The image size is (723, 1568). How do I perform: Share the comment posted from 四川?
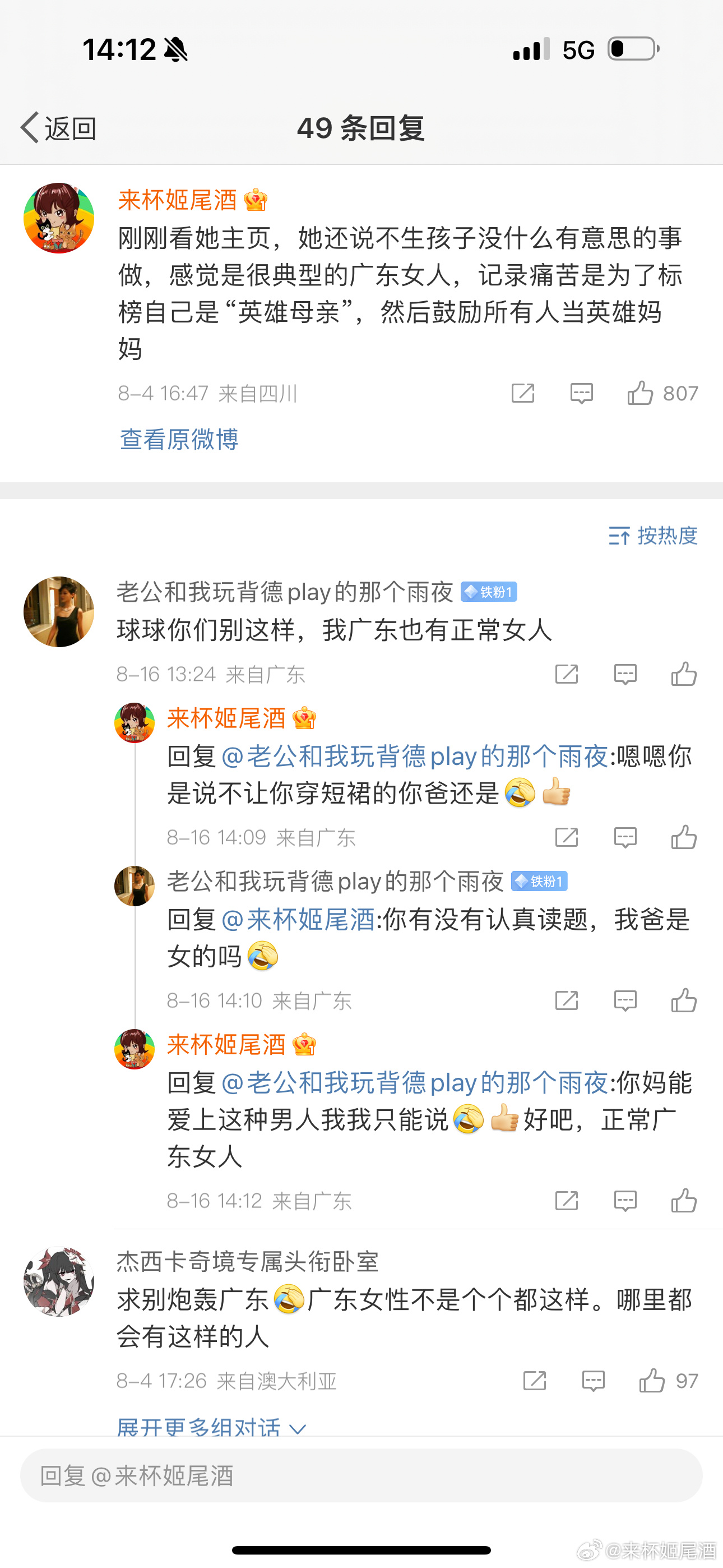[523, 393]
